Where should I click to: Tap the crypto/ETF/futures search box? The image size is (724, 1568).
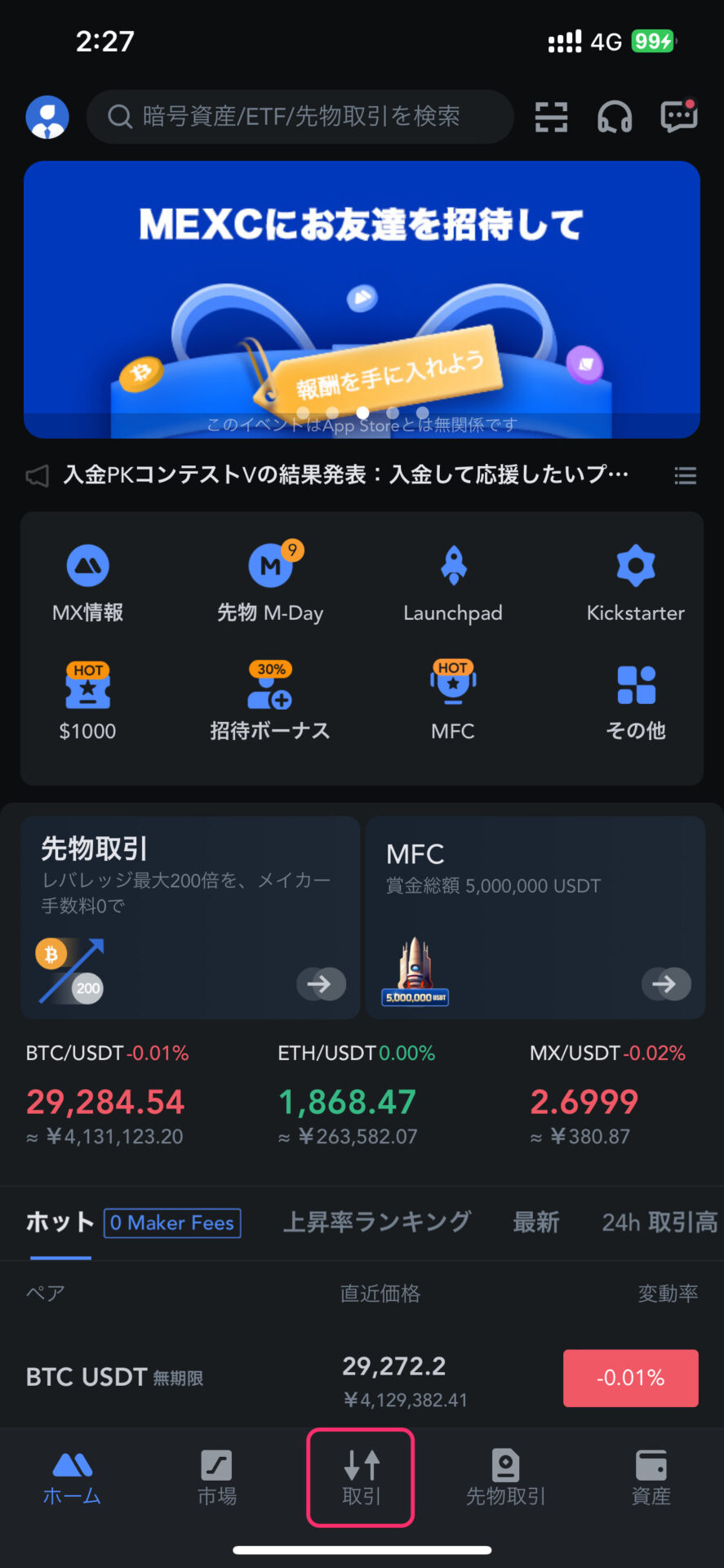(300, 117)
